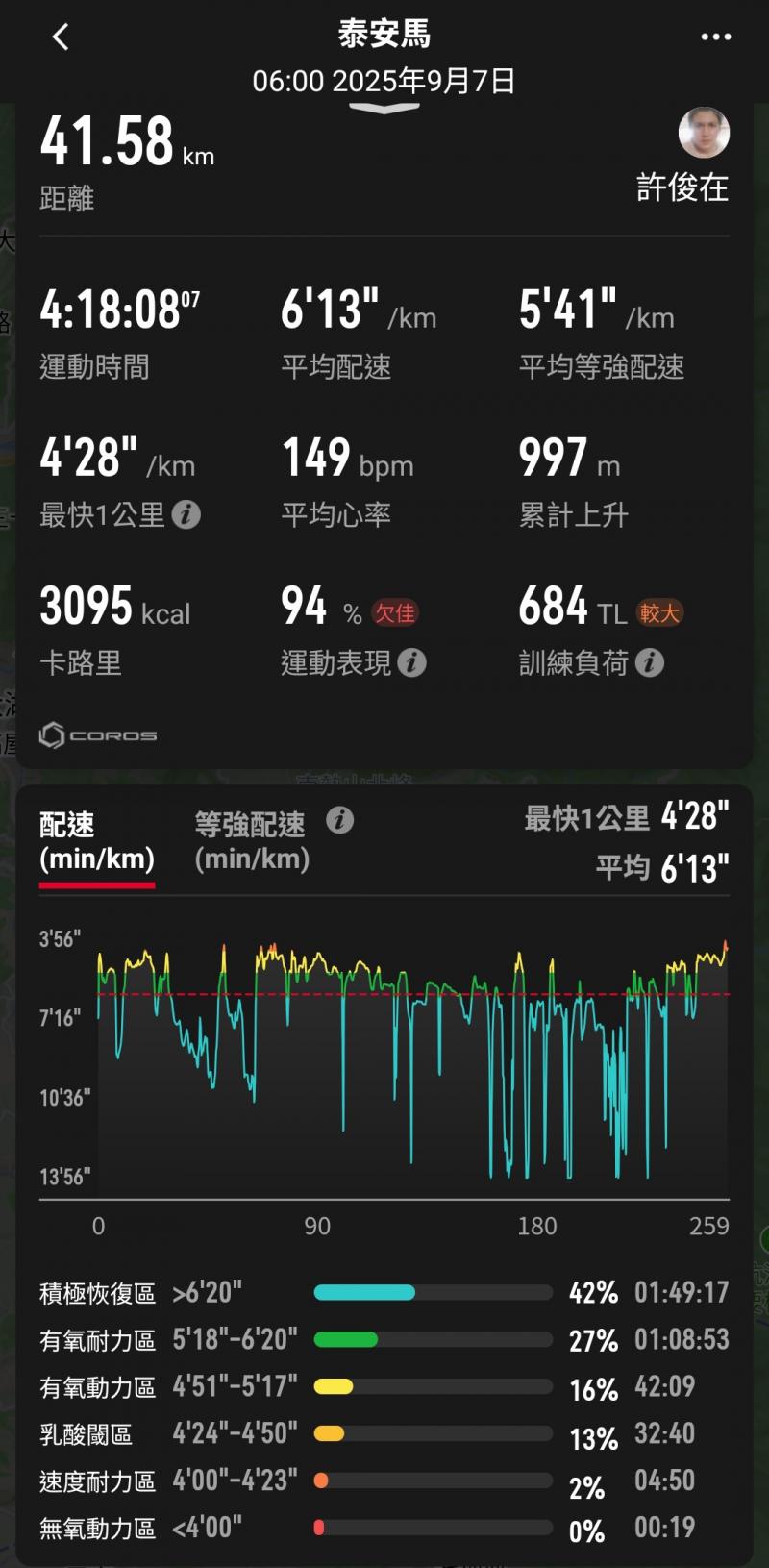Open info icon beside 等強配速
The image size is (769, 1568).
click(339, 821)
